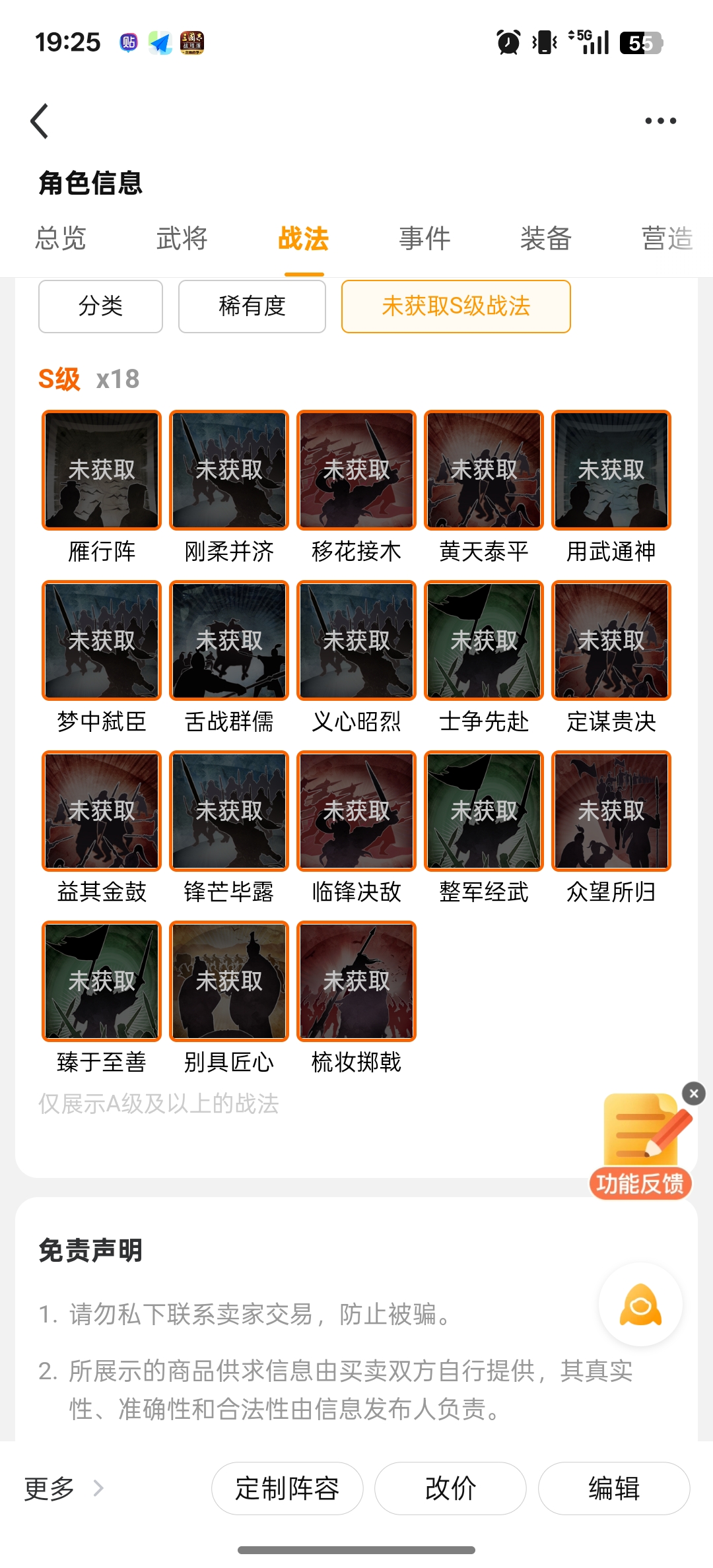Open the 舌战群儒 tactic tile

pos(229,640)
